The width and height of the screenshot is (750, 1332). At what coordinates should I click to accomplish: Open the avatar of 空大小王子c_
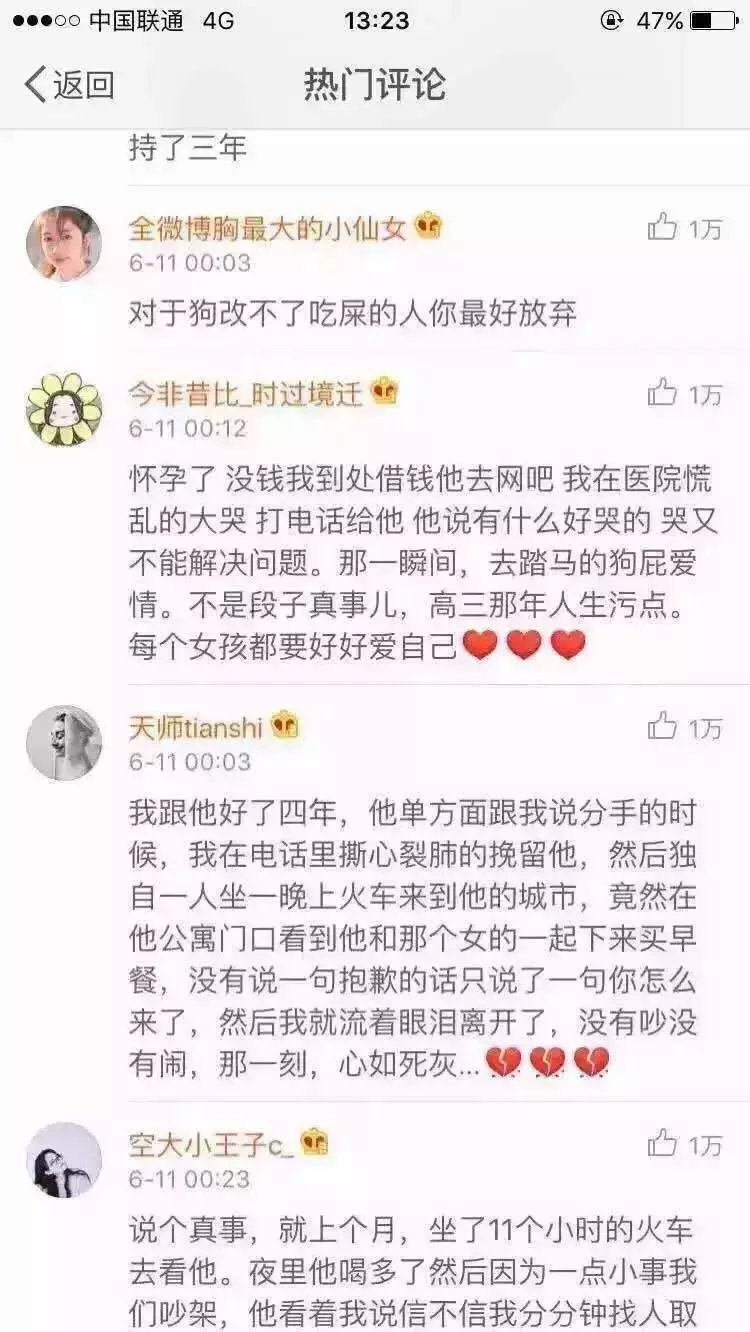point(64,1160)
